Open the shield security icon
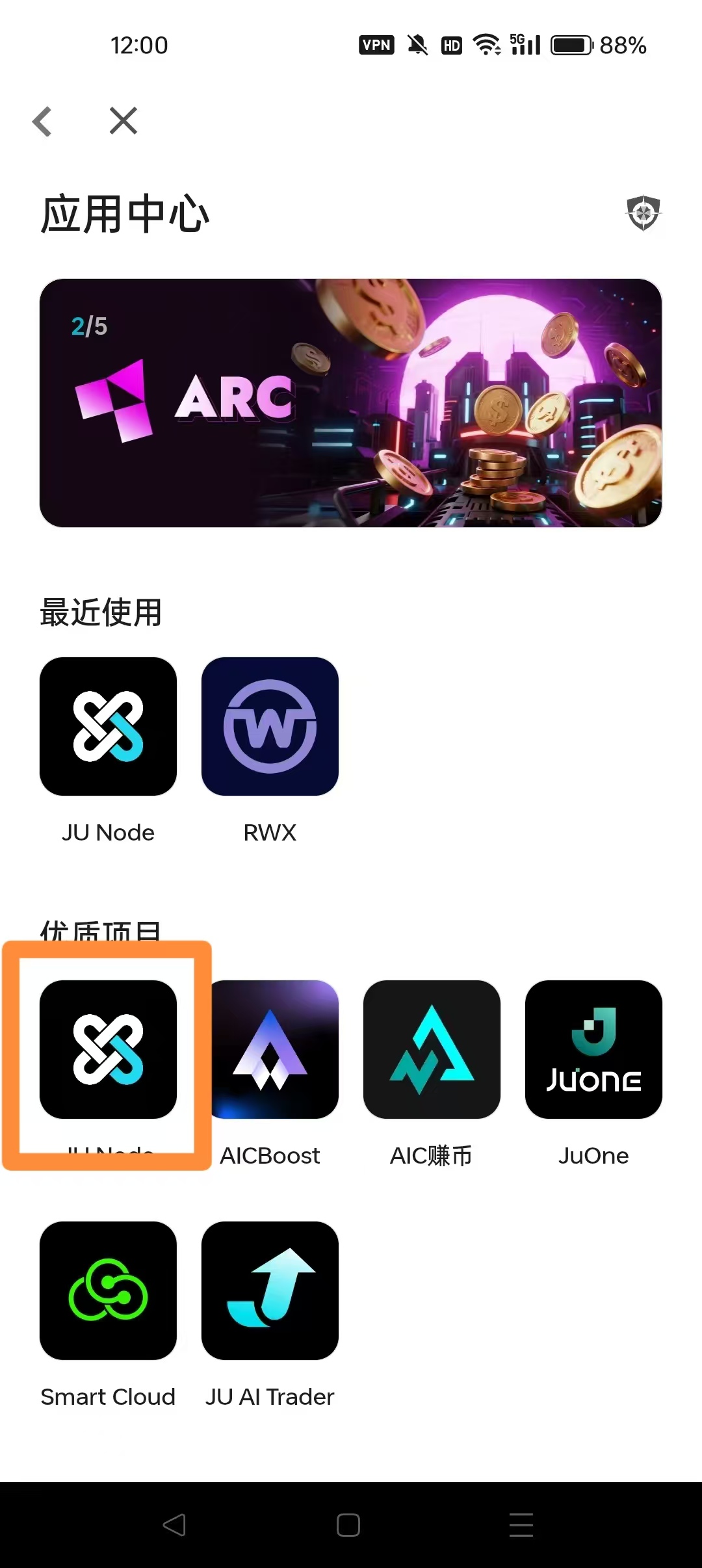The height and width of the screenshot is (1568, 702). [643, 213]
